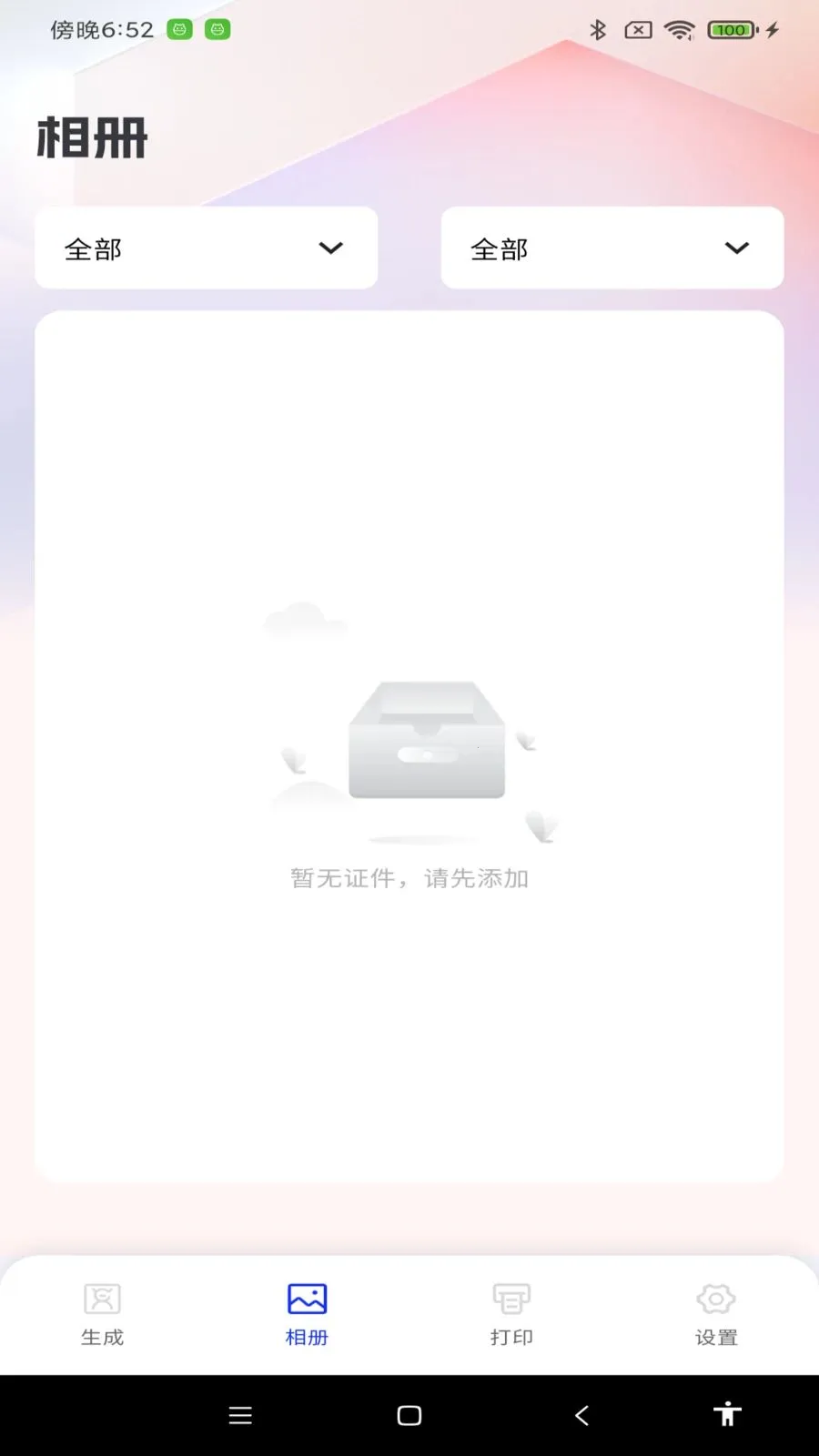Expand the right 全部 dropdown filter

612,248
